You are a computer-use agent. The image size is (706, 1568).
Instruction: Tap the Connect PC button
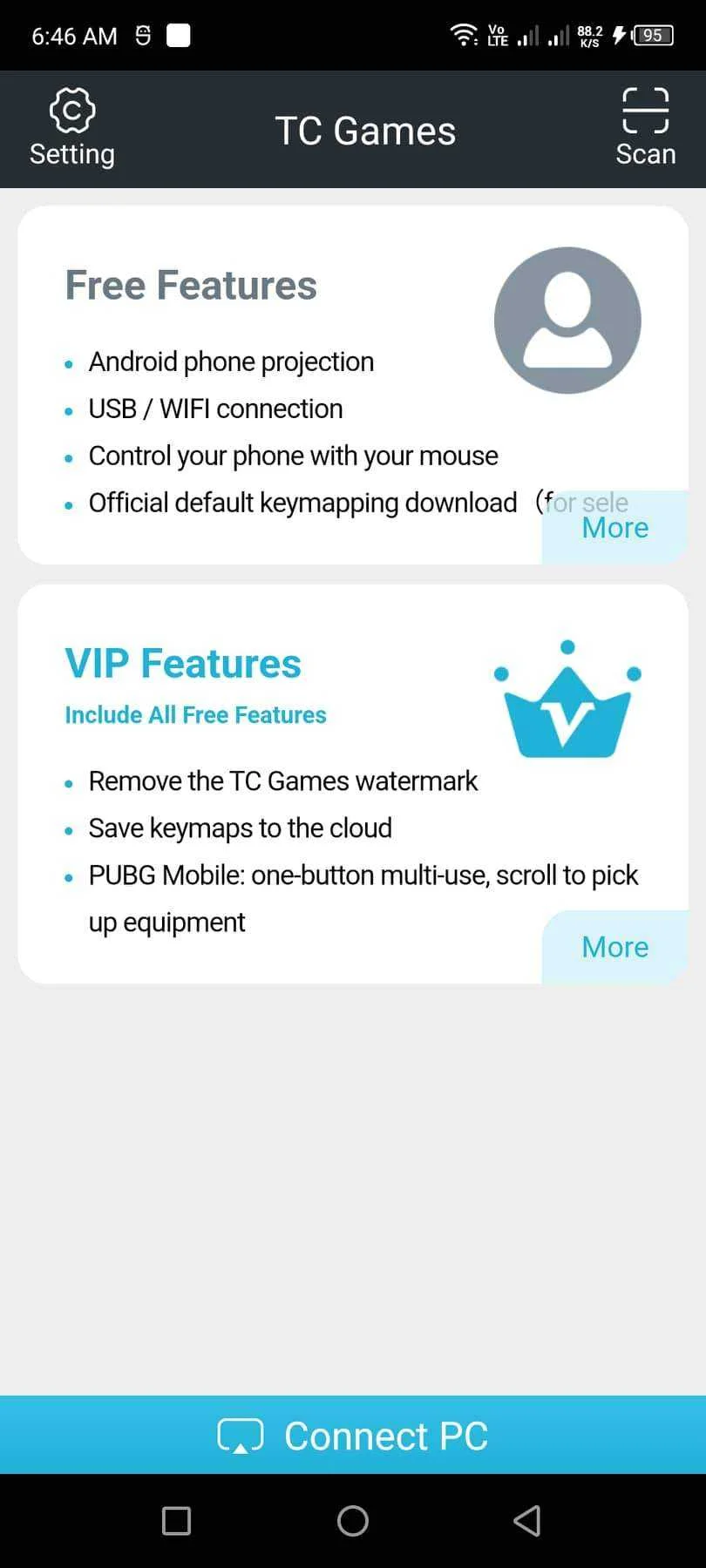pyautogui.click(x=353, y=1436)
